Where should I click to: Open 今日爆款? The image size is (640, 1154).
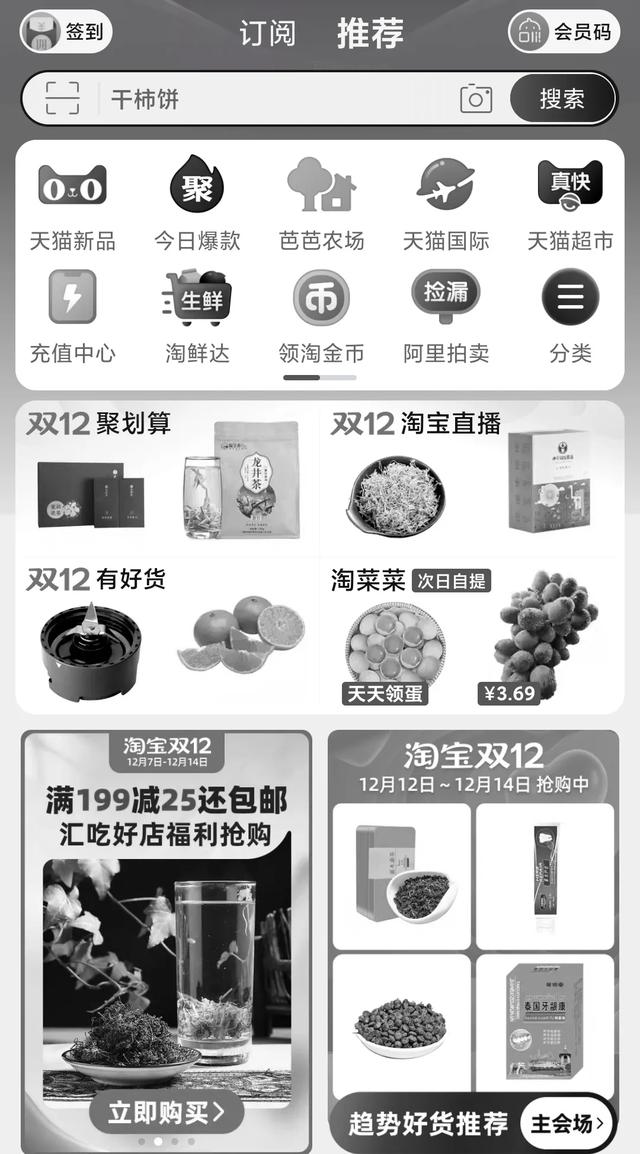click(x=197, y=205)
